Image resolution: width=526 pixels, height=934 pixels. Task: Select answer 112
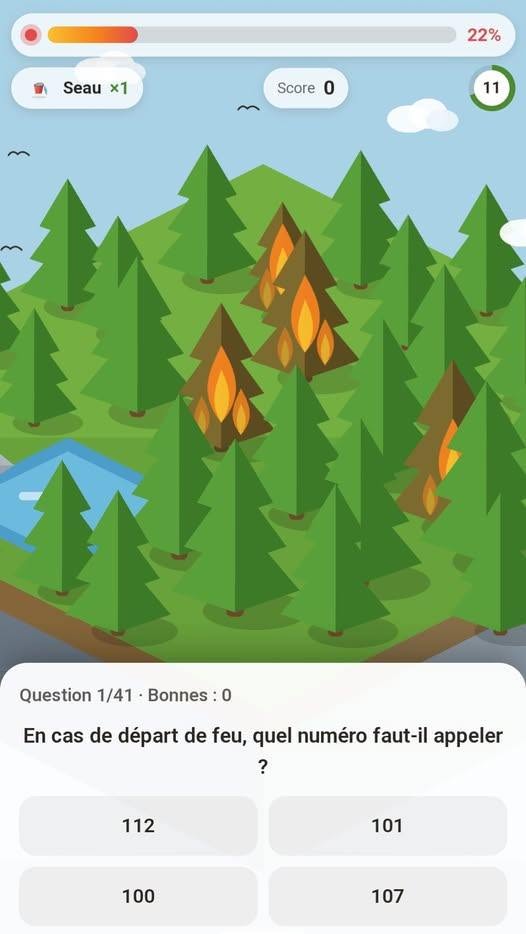tap(138, 826)
